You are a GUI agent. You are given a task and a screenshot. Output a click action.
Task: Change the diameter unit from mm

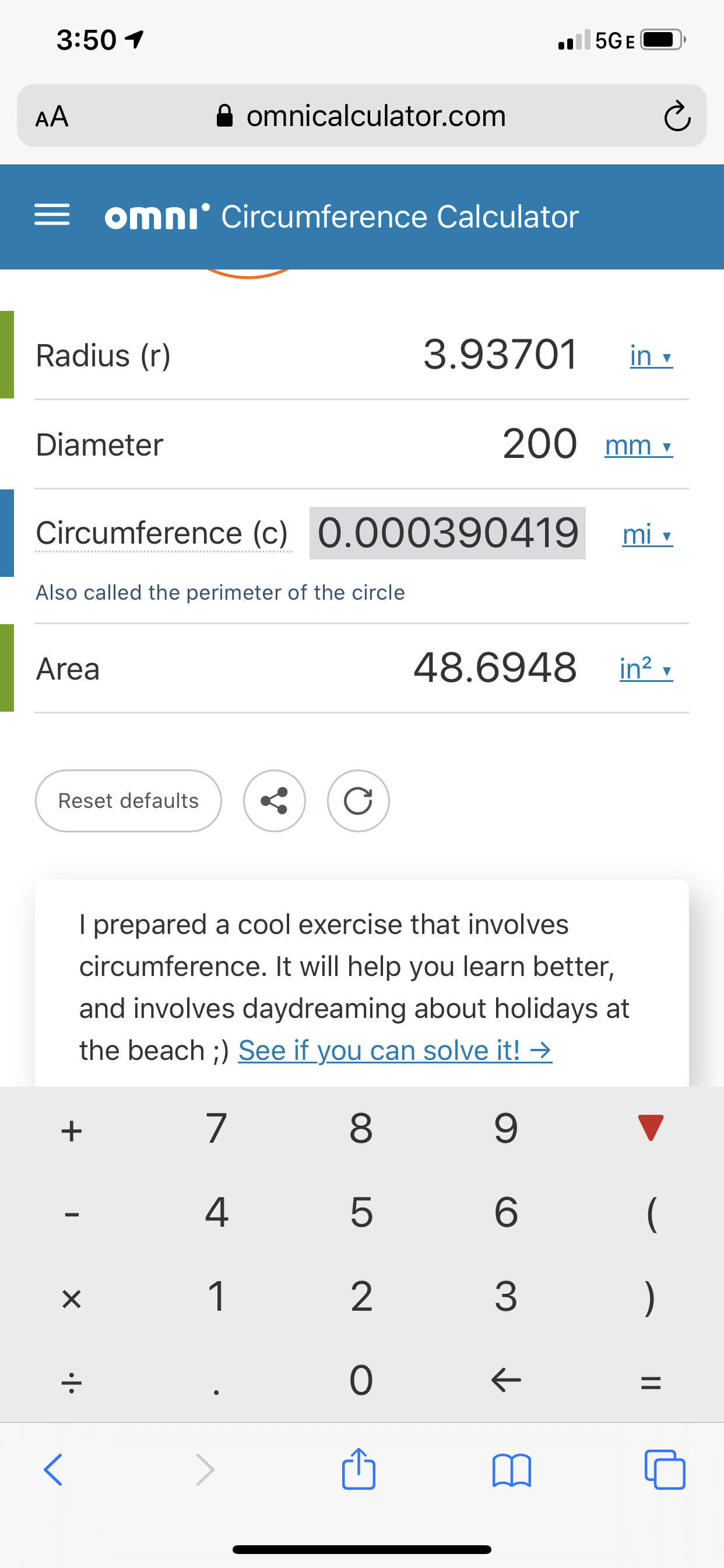coord(638,446)
